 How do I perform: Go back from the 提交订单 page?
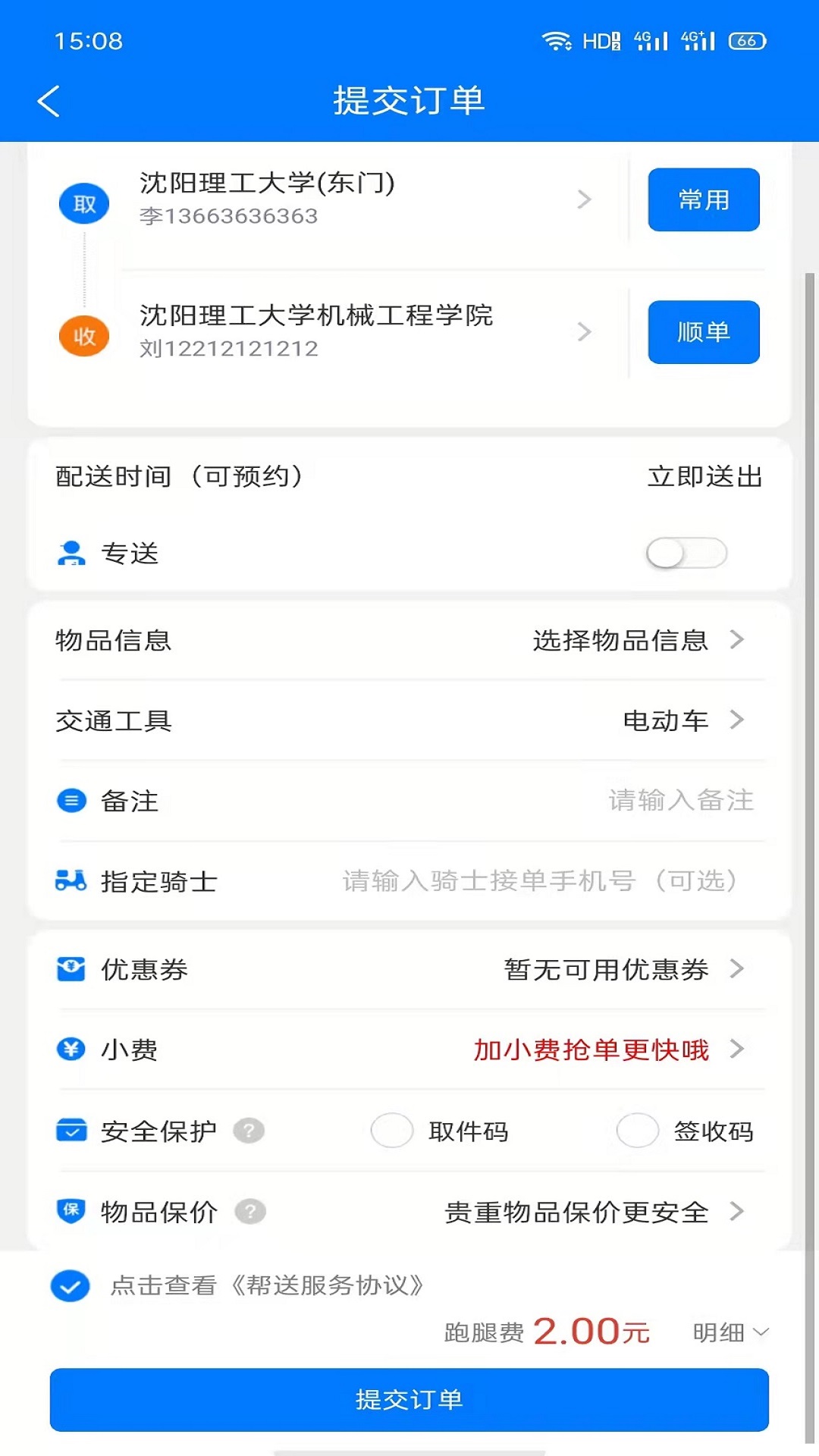[x=49, y=101]
